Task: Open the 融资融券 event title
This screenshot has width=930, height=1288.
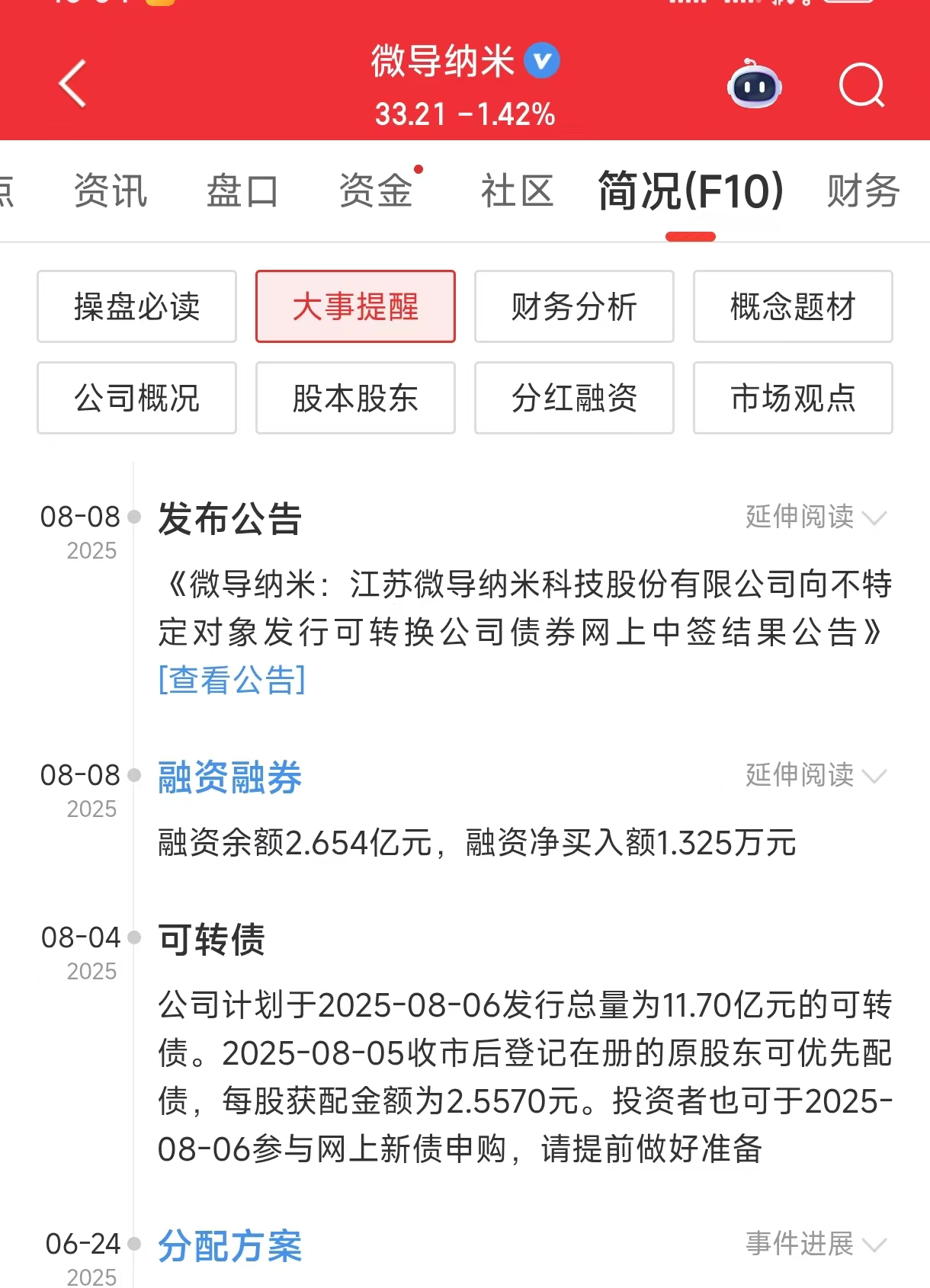Action: tap(229, 777)
